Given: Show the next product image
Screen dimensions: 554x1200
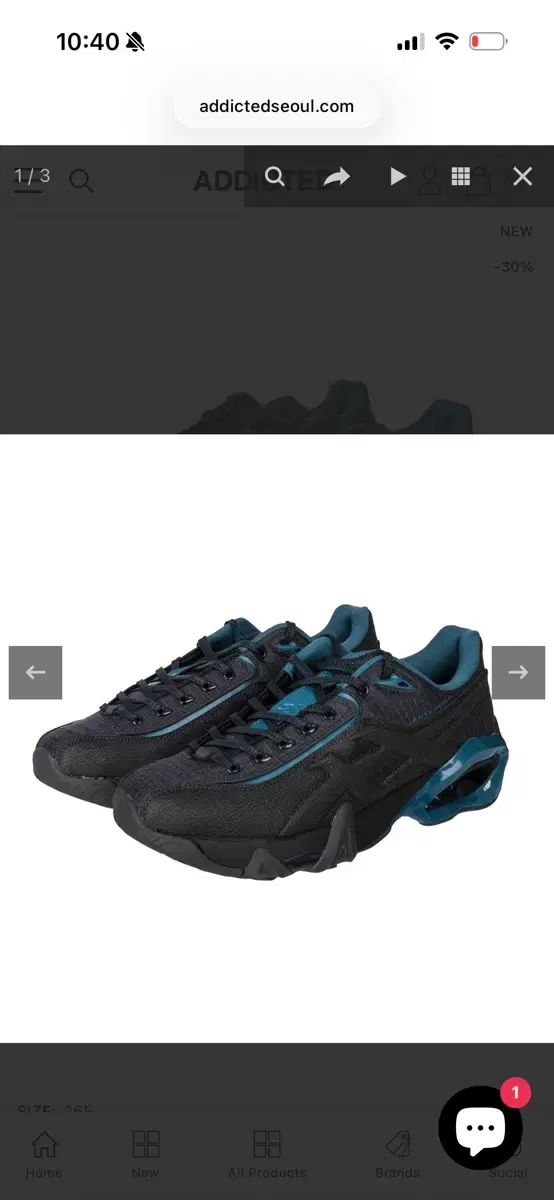Looking at the screenshot, I should pyautogui.click(x=518, y=673).
